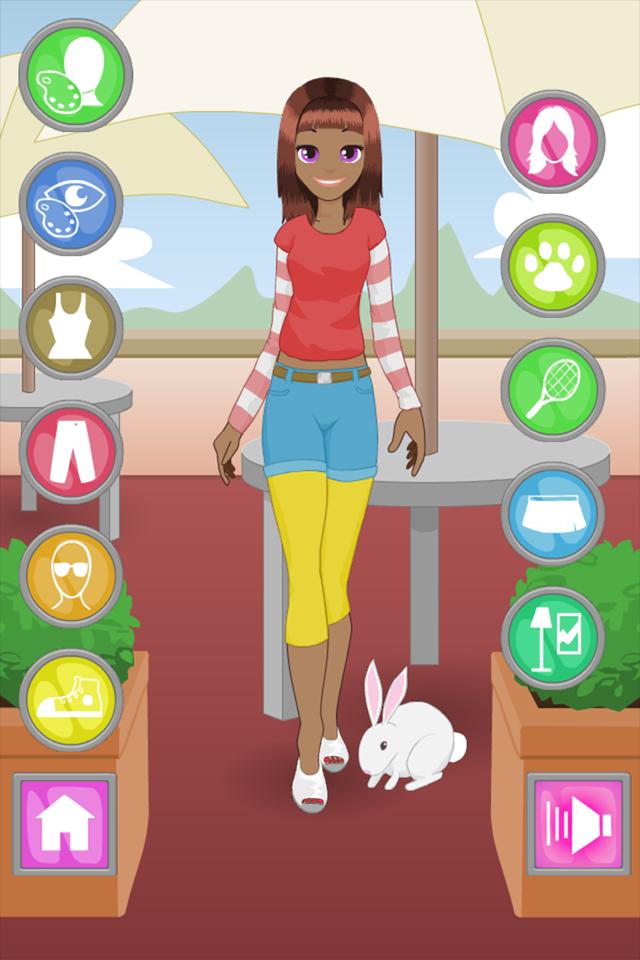Select a skirt with the blue skirt button

[553, 514]
